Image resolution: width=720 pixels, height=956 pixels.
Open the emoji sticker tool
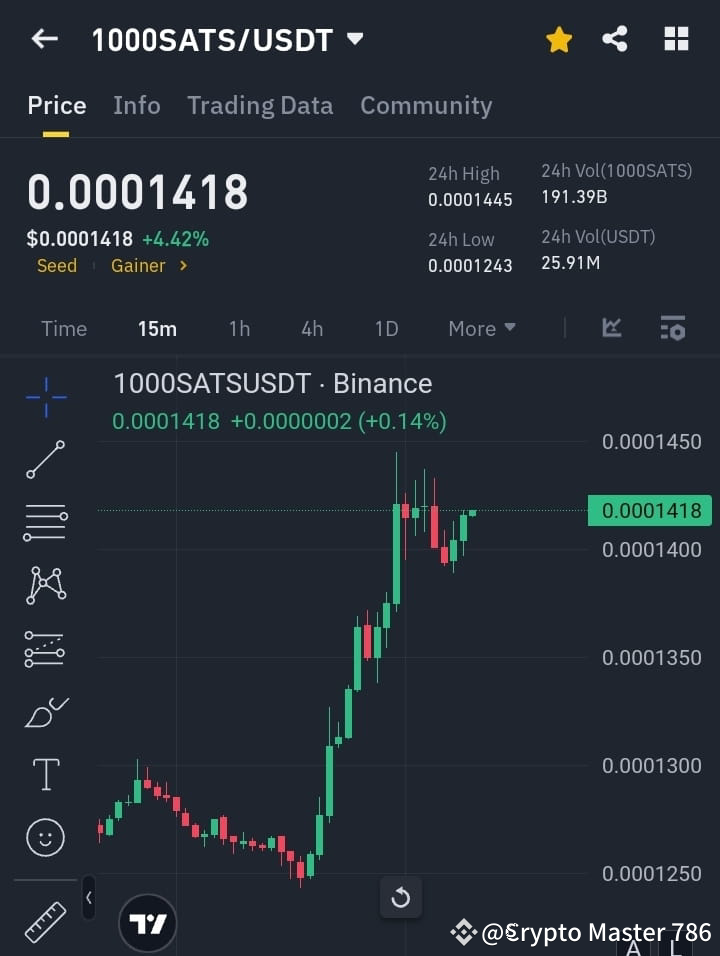coord(45,837)
